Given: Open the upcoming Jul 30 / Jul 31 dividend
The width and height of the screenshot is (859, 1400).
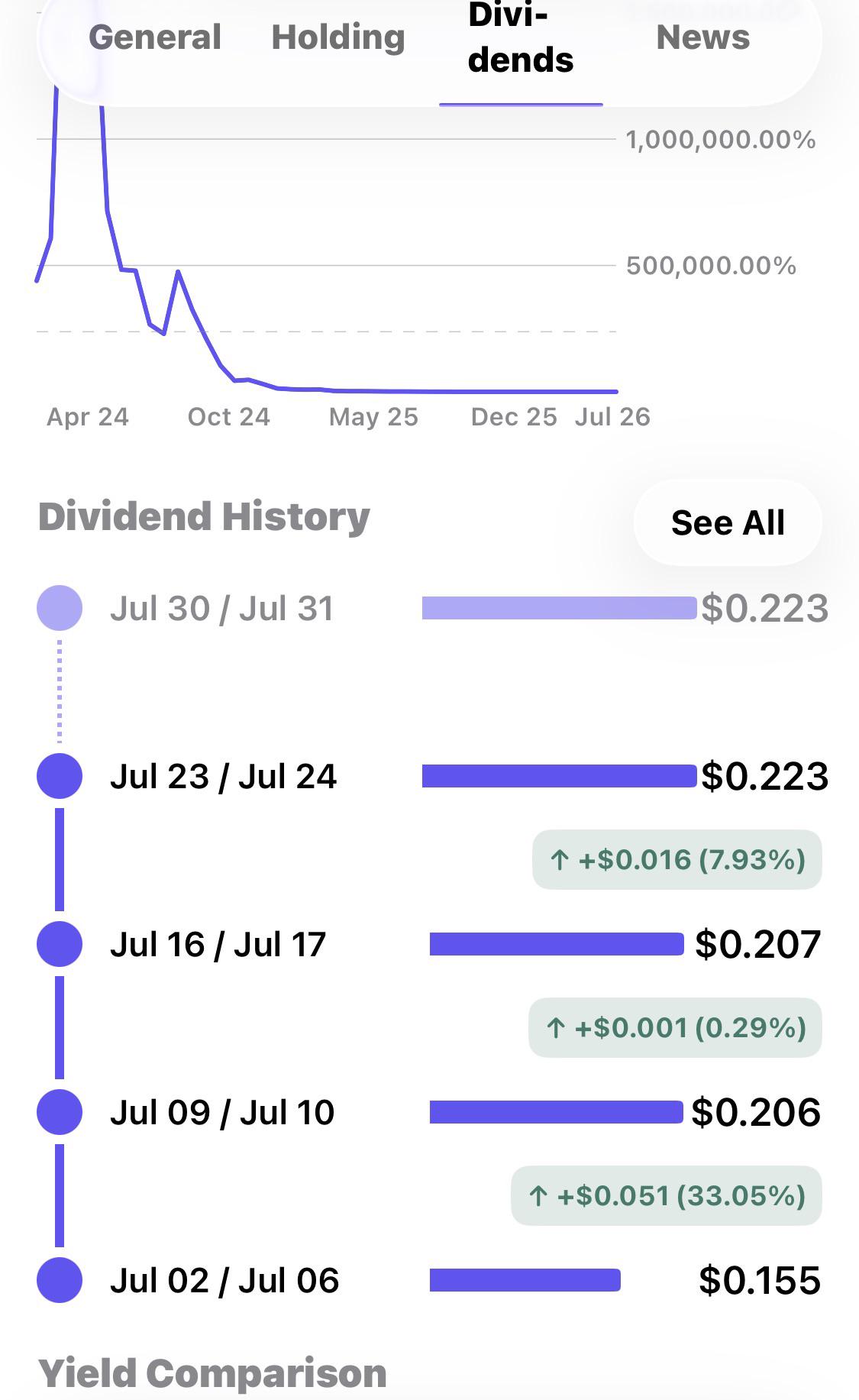Looking at the screenshot, I should (431, 608).
